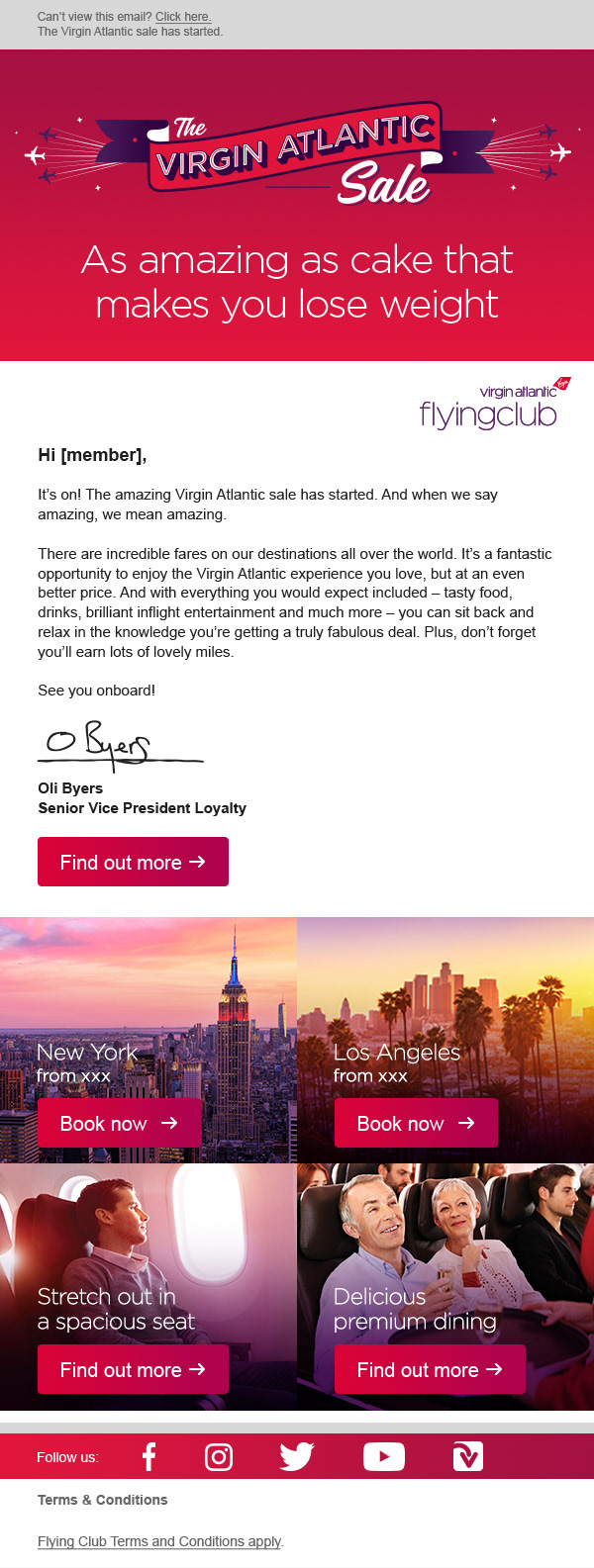Book now for New York
Image resolution: width=594 pixels, height=1568 pixels.
tap(119, 1123)
